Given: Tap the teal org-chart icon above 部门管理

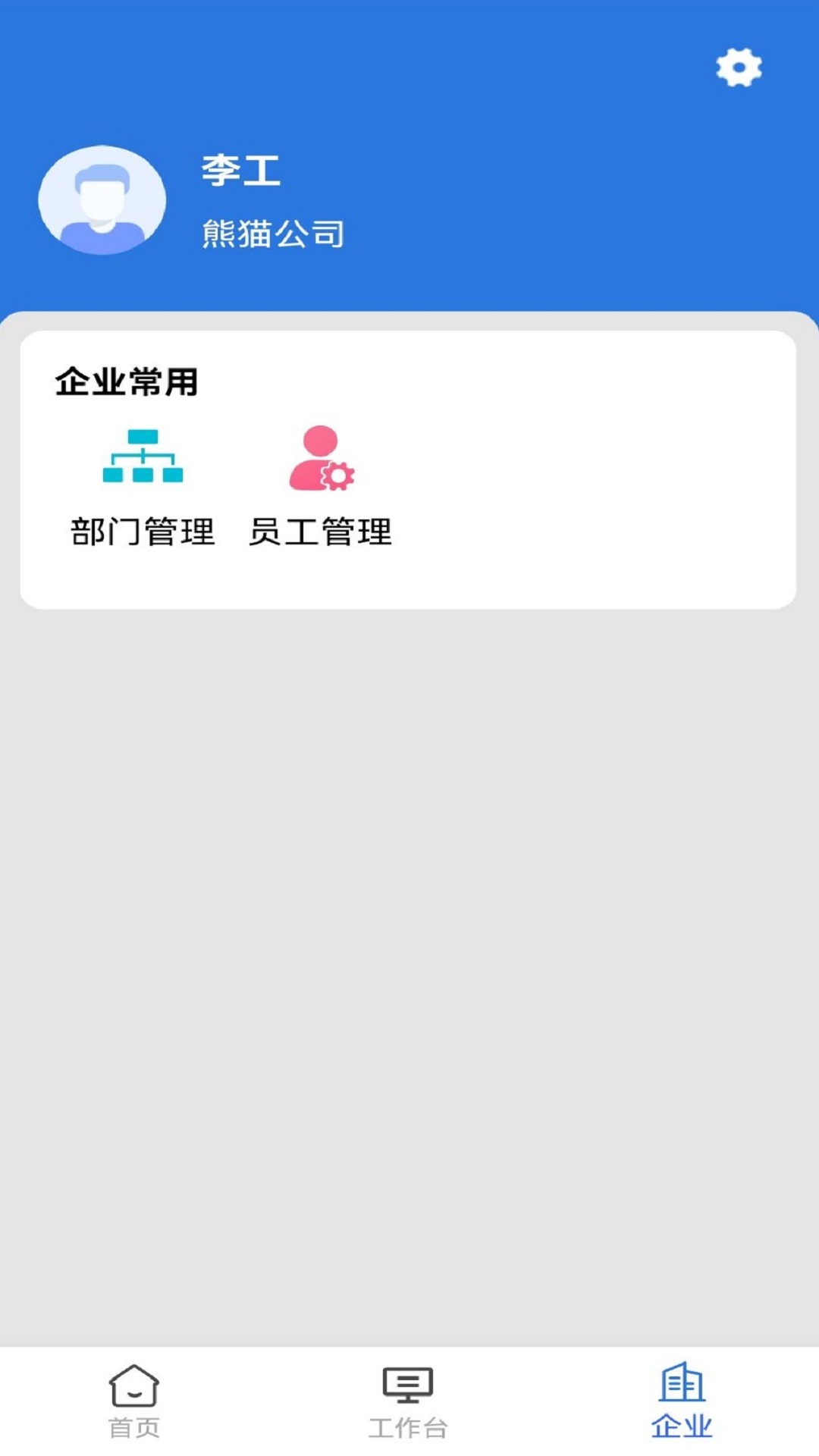Looking at the screenshot, I should tap(144, 459).
